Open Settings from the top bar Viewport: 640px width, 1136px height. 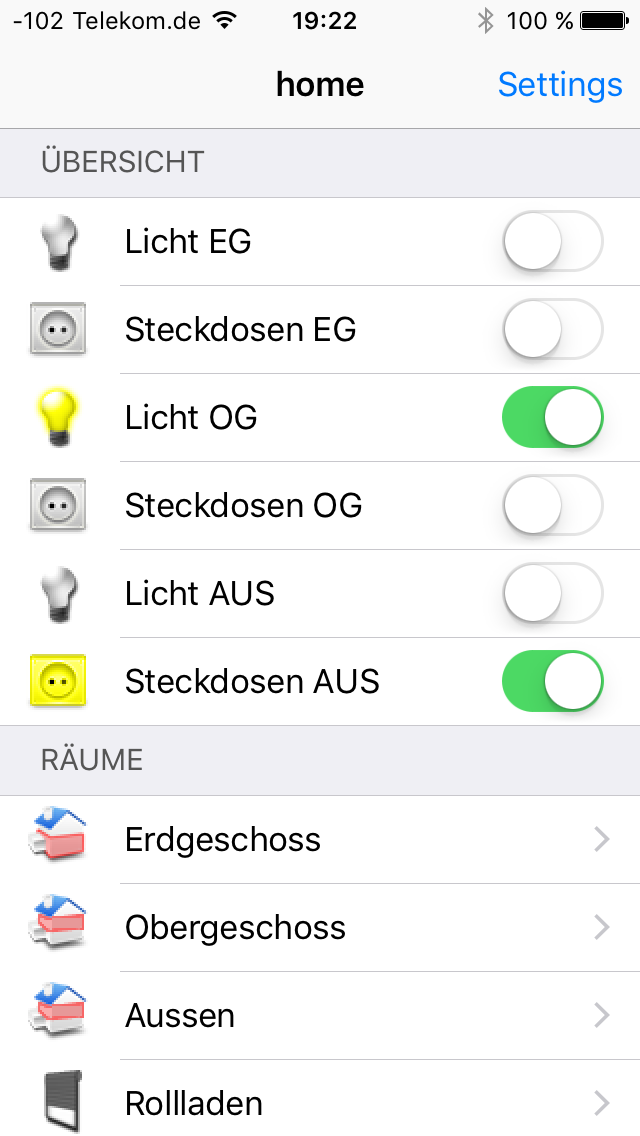coord(559,85)
